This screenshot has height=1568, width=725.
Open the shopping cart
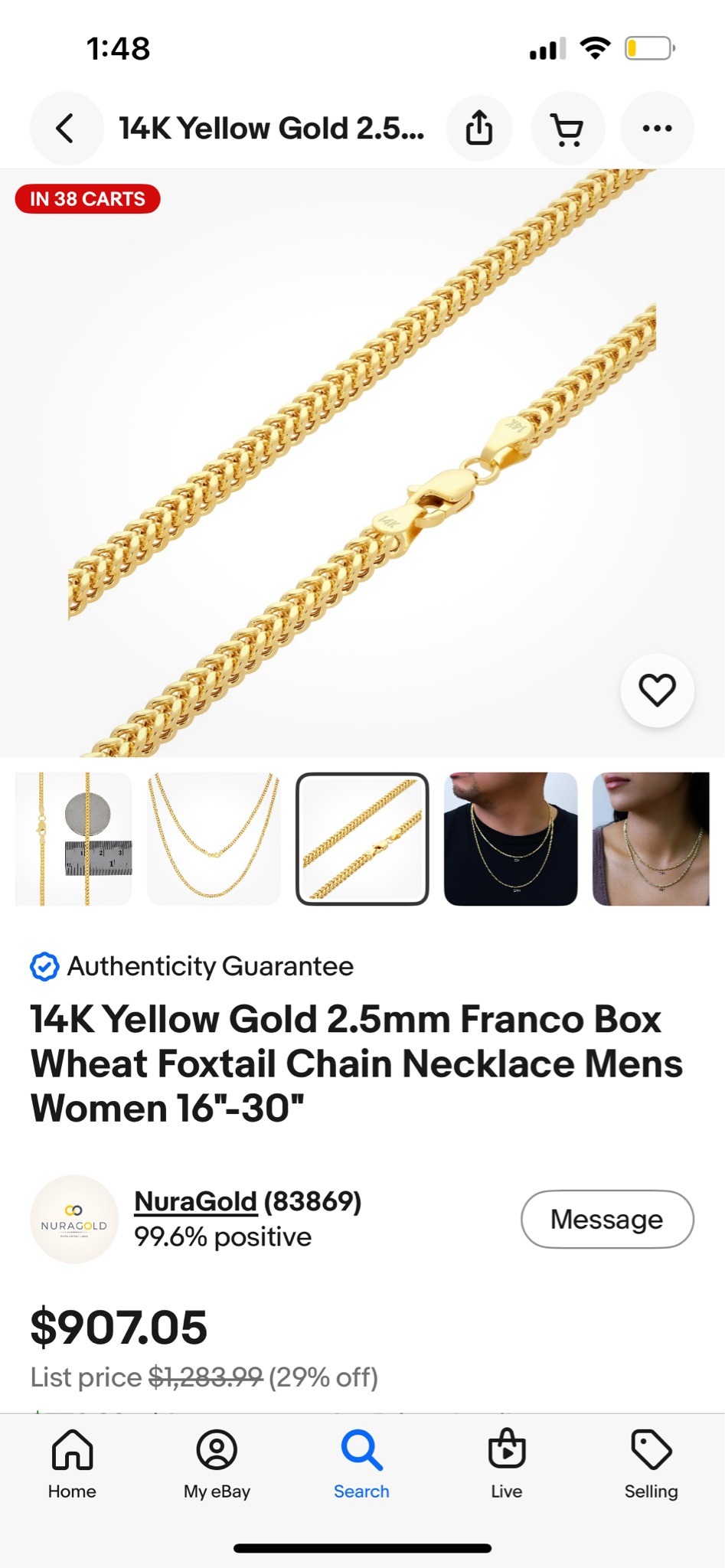[567, 129]
